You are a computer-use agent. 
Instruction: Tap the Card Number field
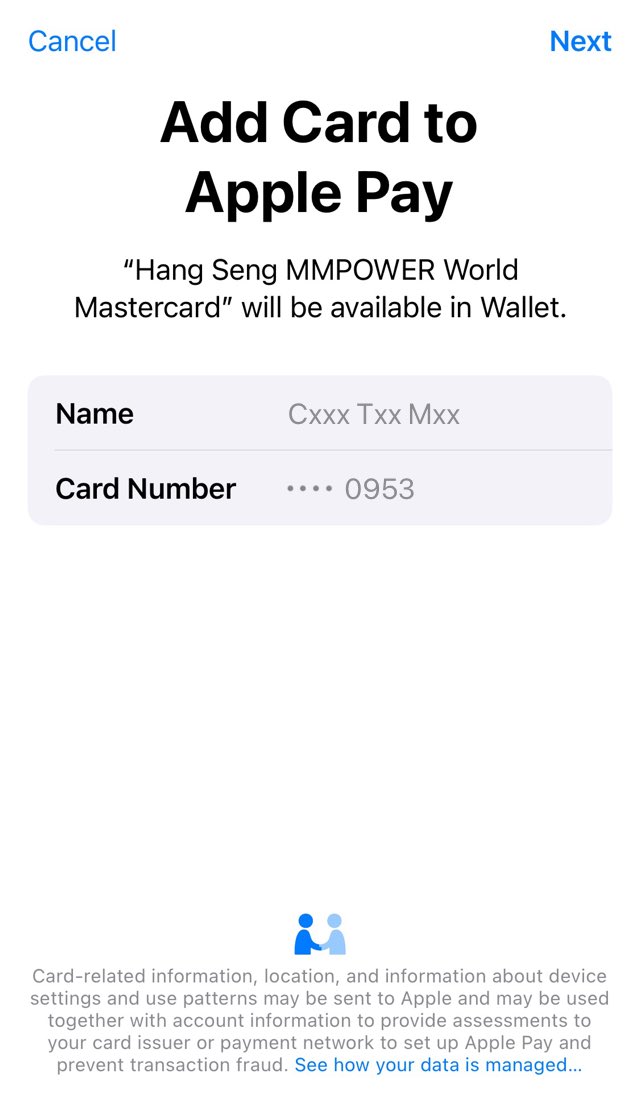pos(320,488)
